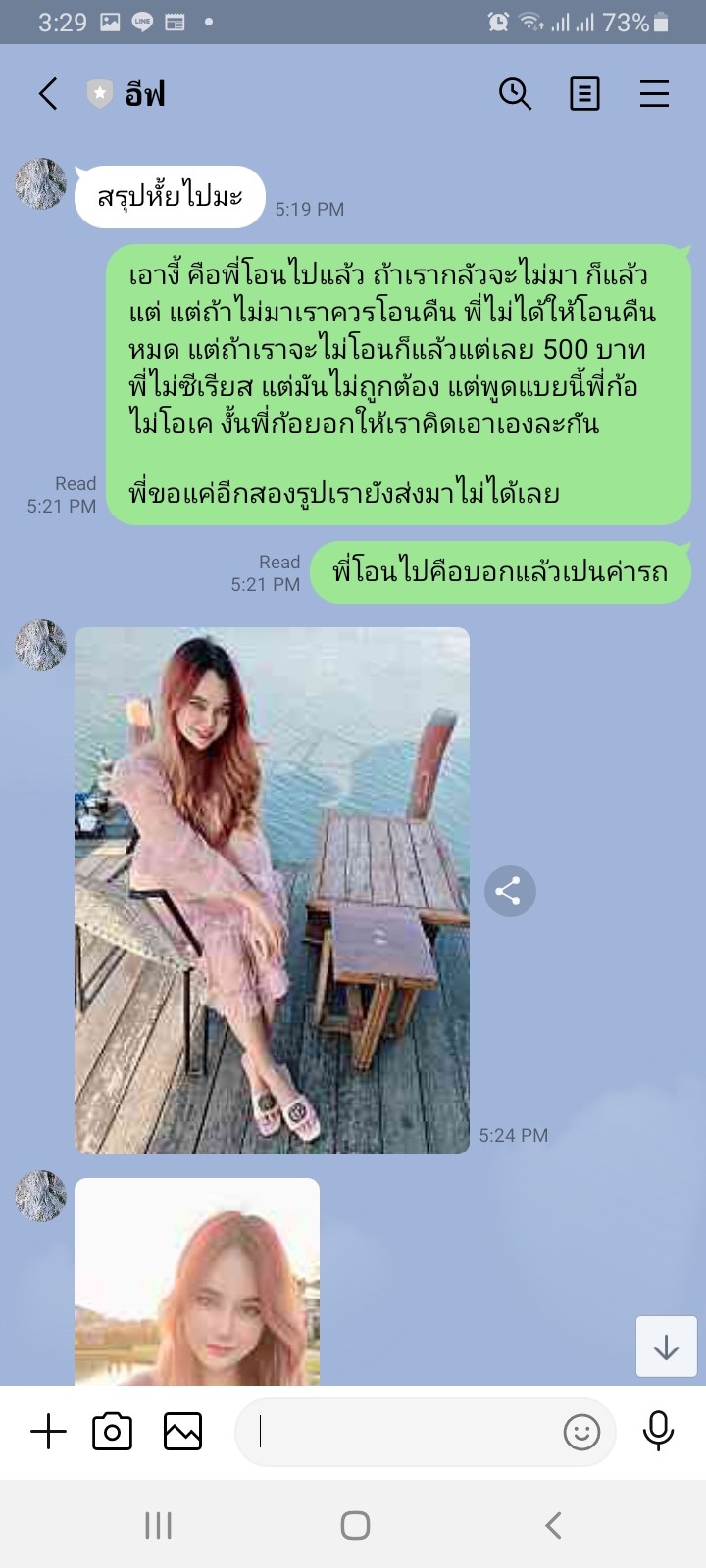706x1568 pixels.
Task: Open the plus attachment menu
Action: click(48, 1432)
